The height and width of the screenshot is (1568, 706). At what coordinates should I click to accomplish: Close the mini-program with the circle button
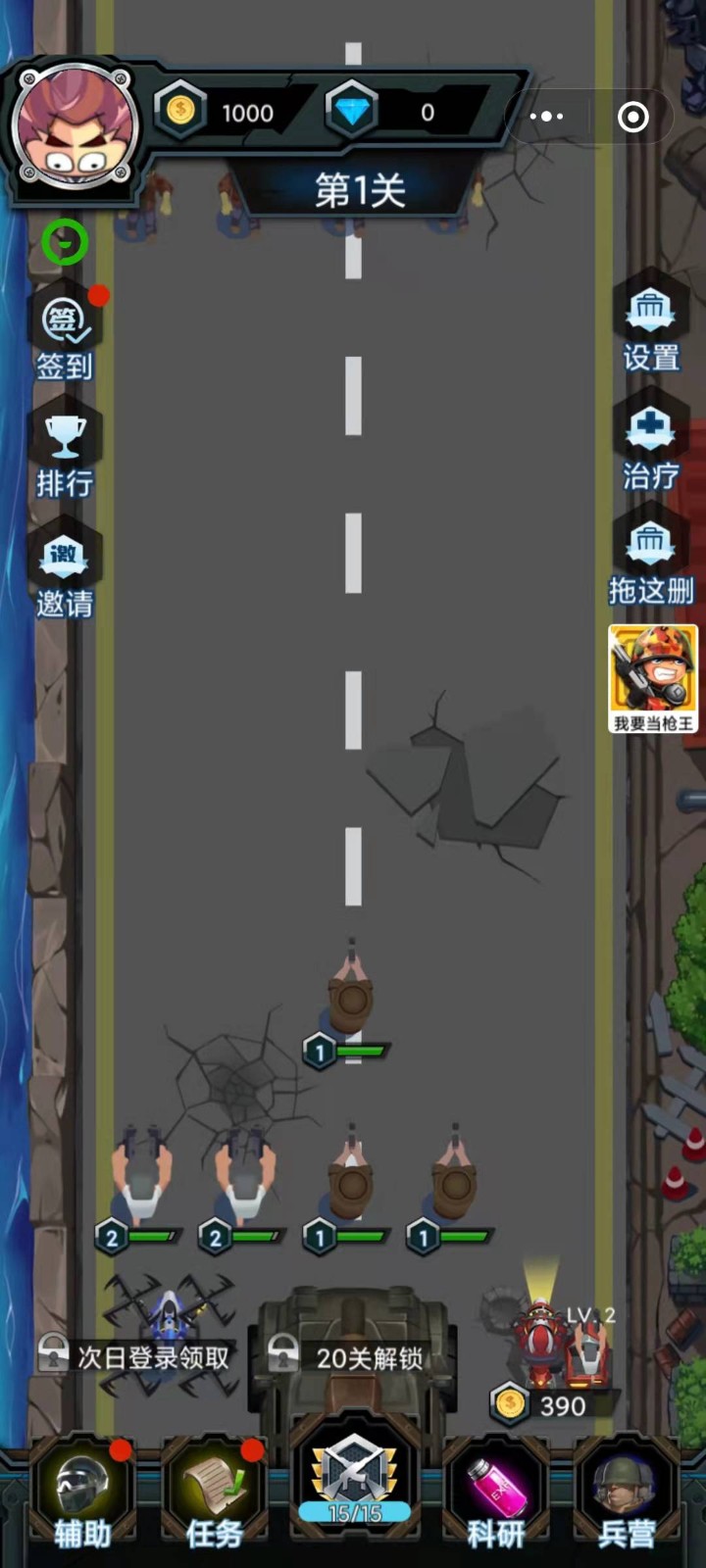click(x=633, y=118)
